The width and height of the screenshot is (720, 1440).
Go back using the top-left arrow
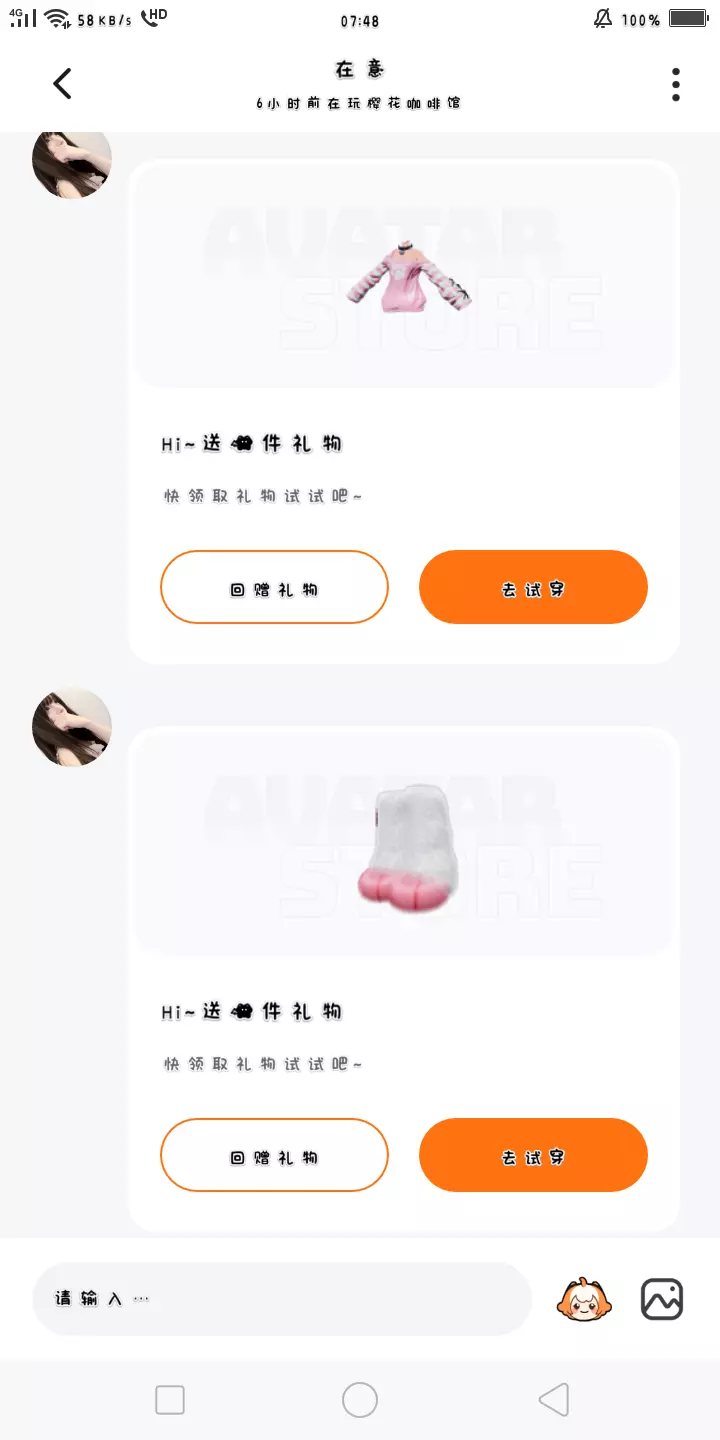click(62, 84)
